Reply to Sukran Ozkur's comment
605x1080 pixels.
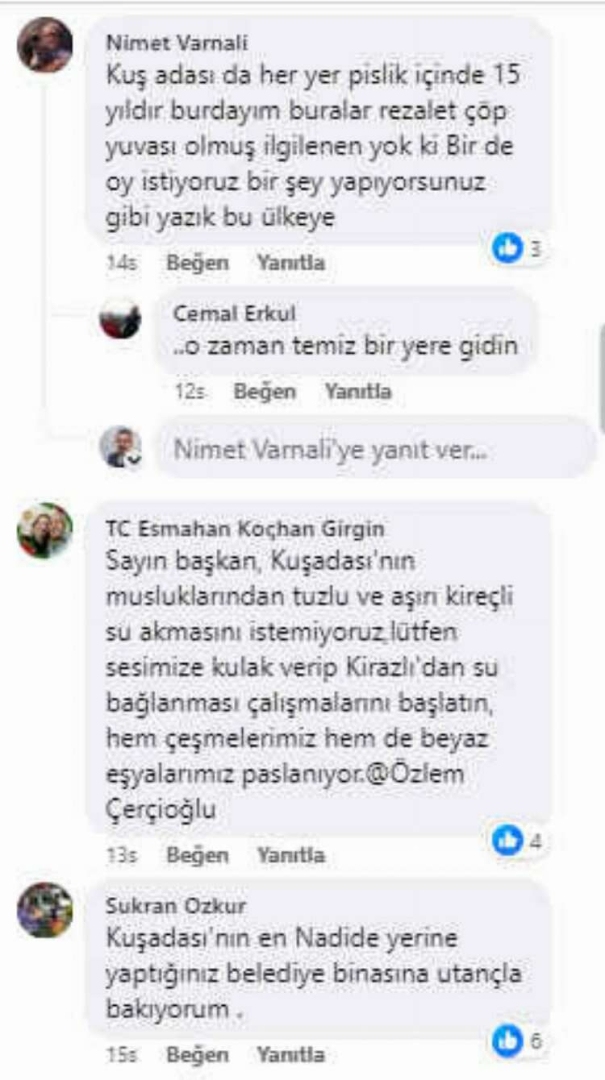point(290,1055)
